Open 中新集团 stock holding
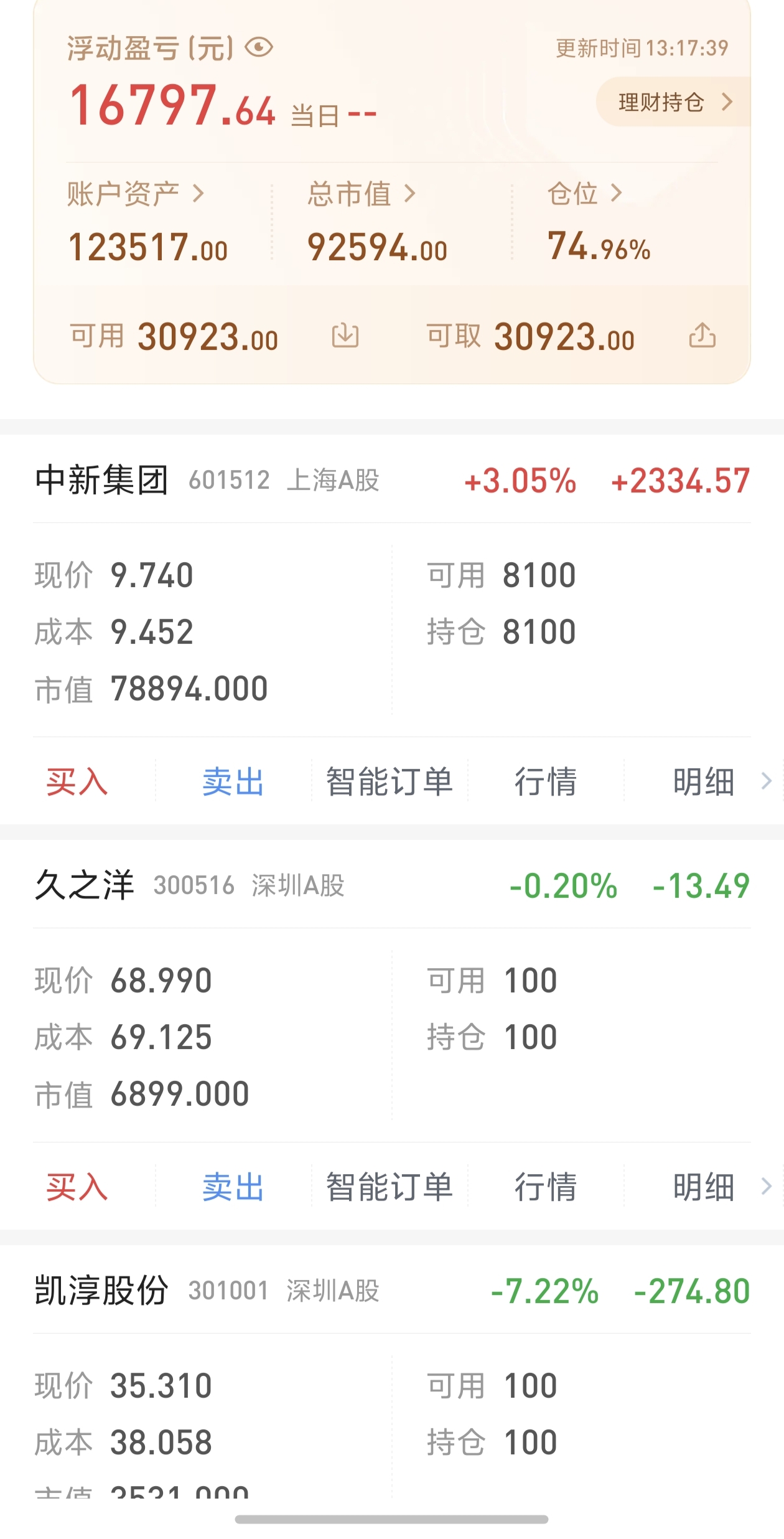Image resolution: width=784 pixels, height=1539 pixels. point(102,481)
